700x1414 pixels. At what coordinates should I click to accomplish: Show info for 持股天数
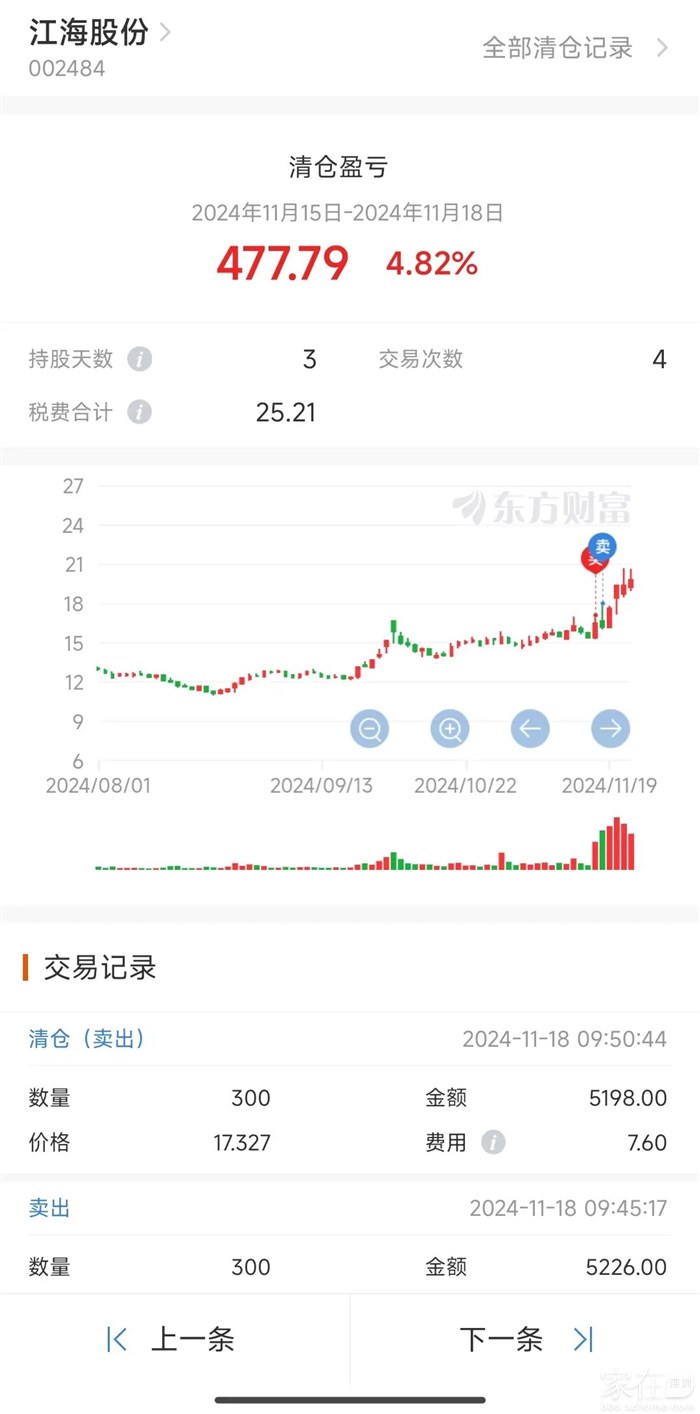(140, 360)
